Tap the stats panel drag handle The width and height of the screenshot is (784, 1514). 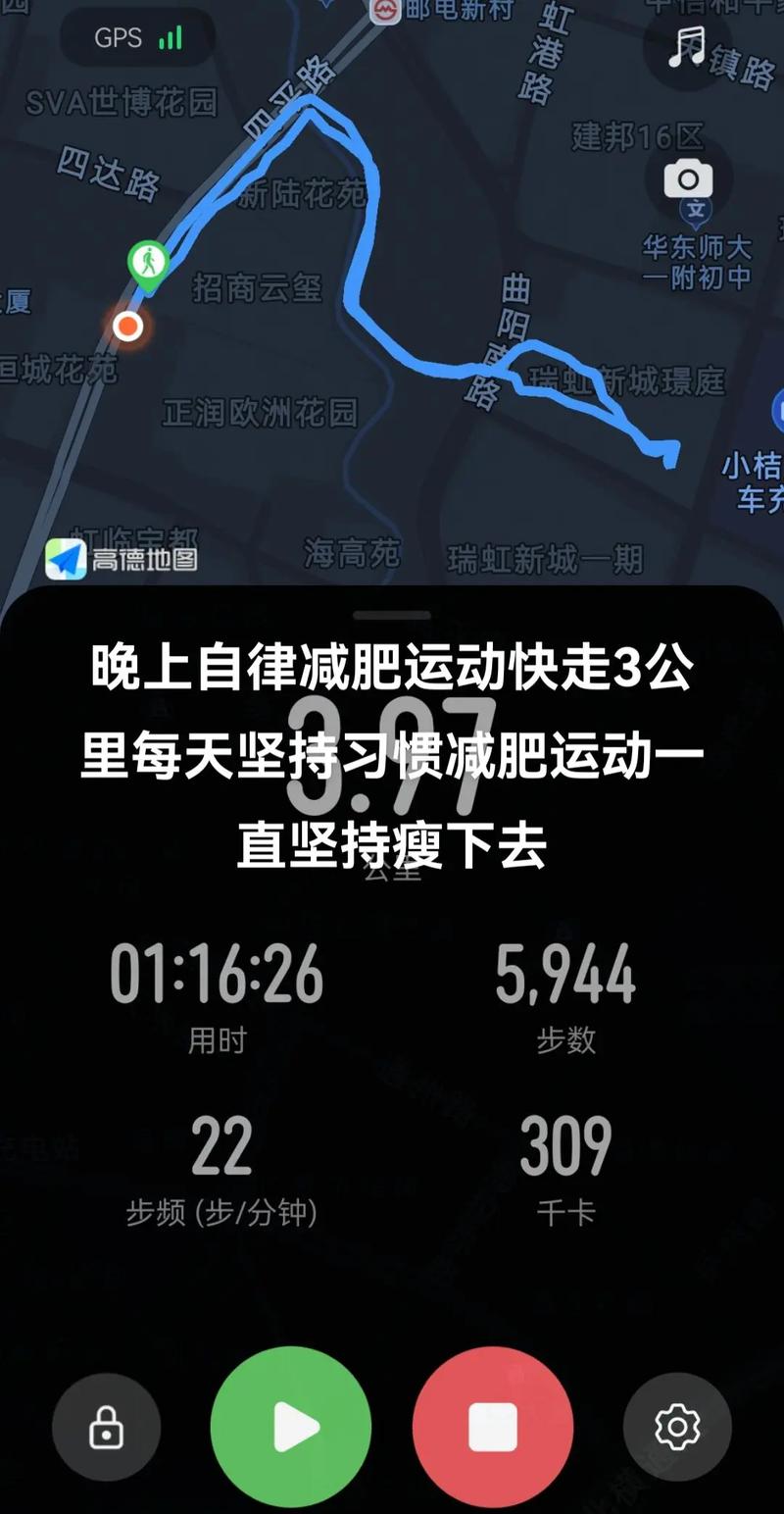392,616
